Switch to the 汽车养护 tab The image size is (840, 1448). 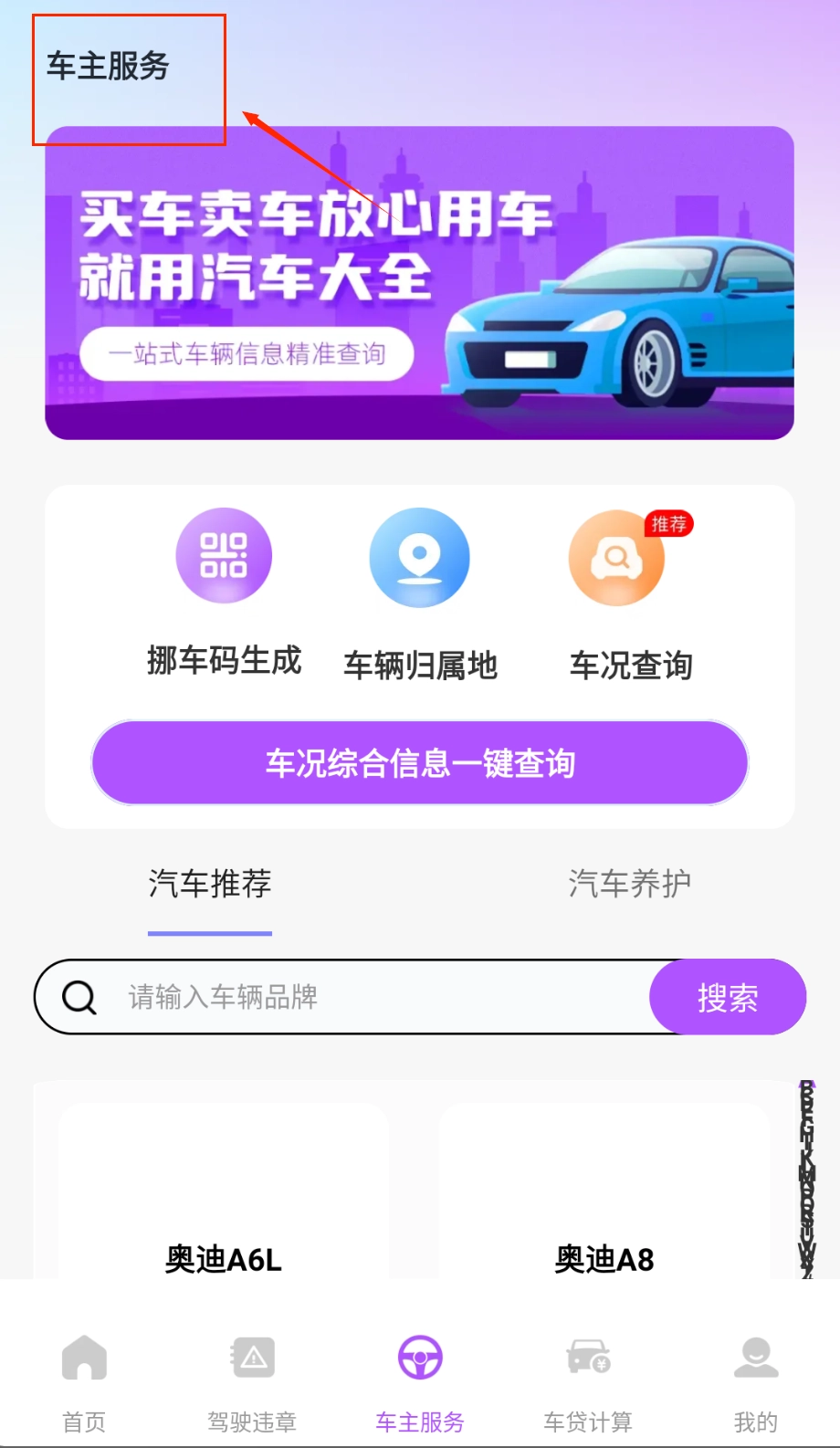[629, 884]
